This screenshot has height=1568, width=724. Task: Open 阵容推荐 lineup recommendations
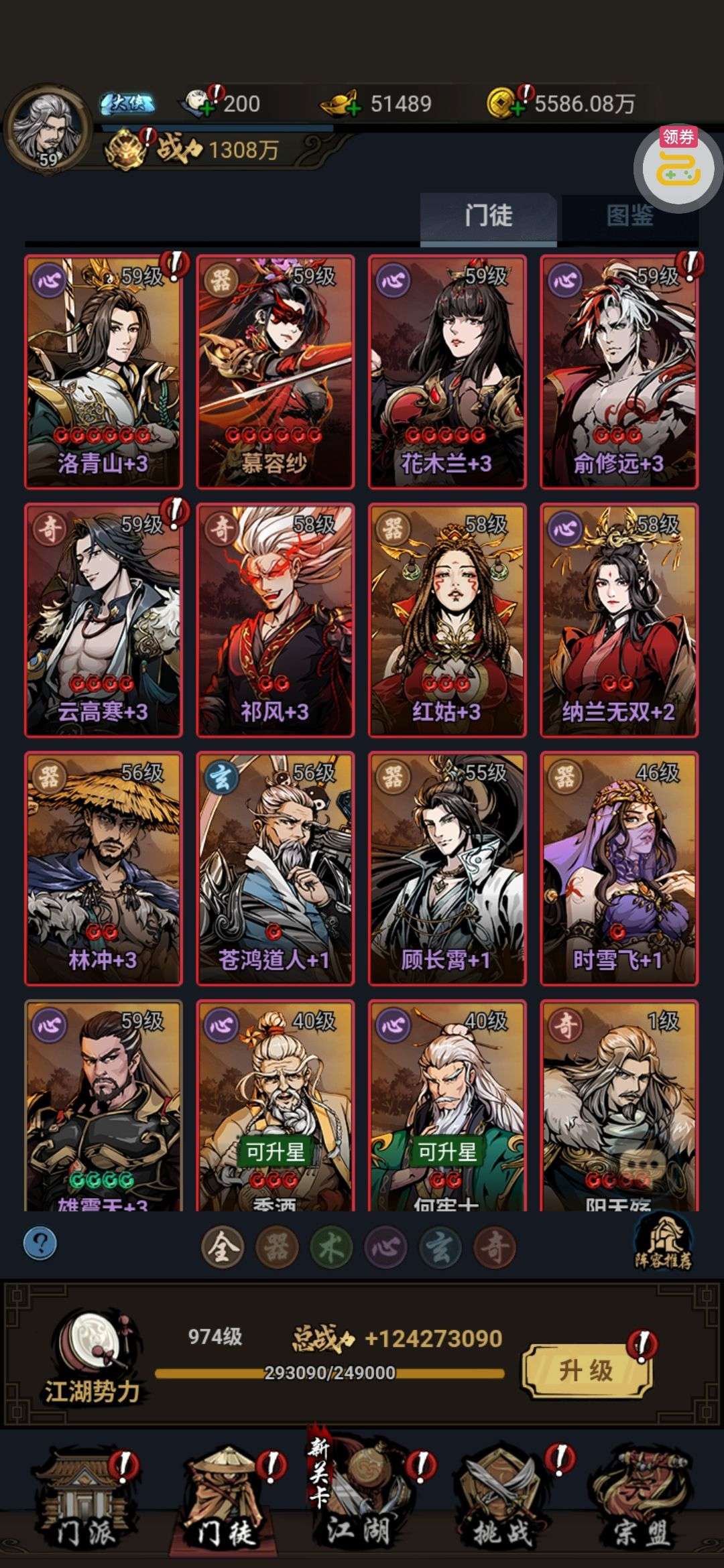point(663,1243)
